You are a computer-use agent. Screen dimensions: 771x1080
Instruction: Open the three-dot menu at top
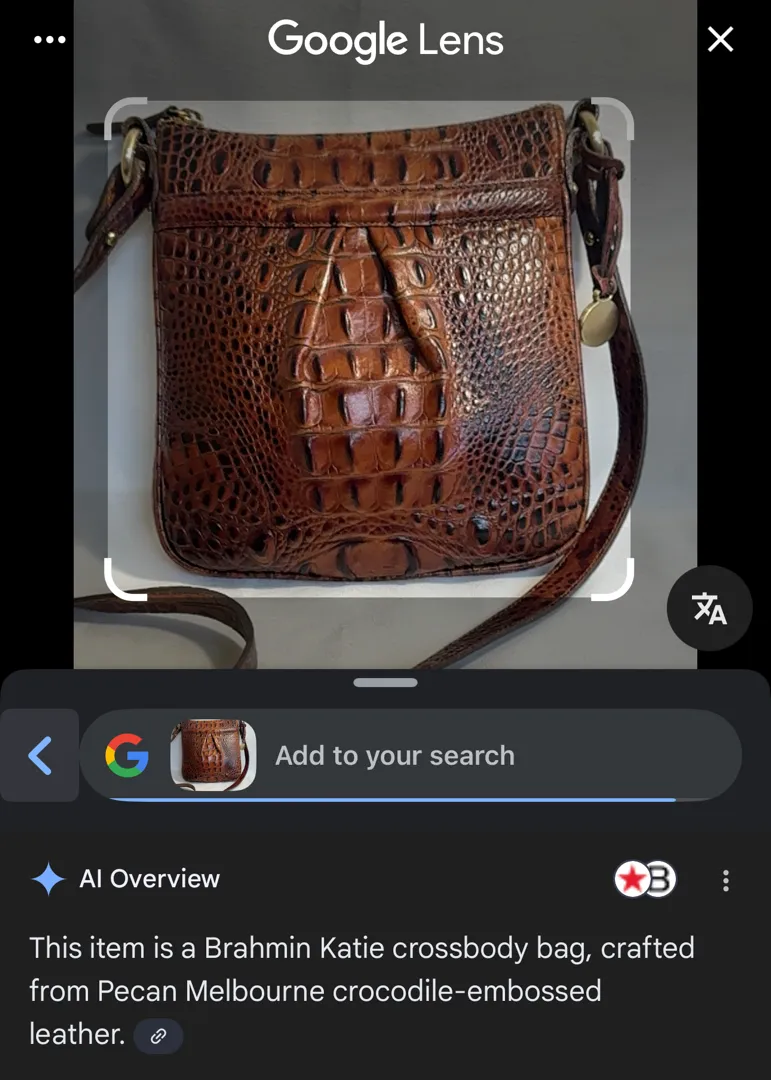[49, 40]
